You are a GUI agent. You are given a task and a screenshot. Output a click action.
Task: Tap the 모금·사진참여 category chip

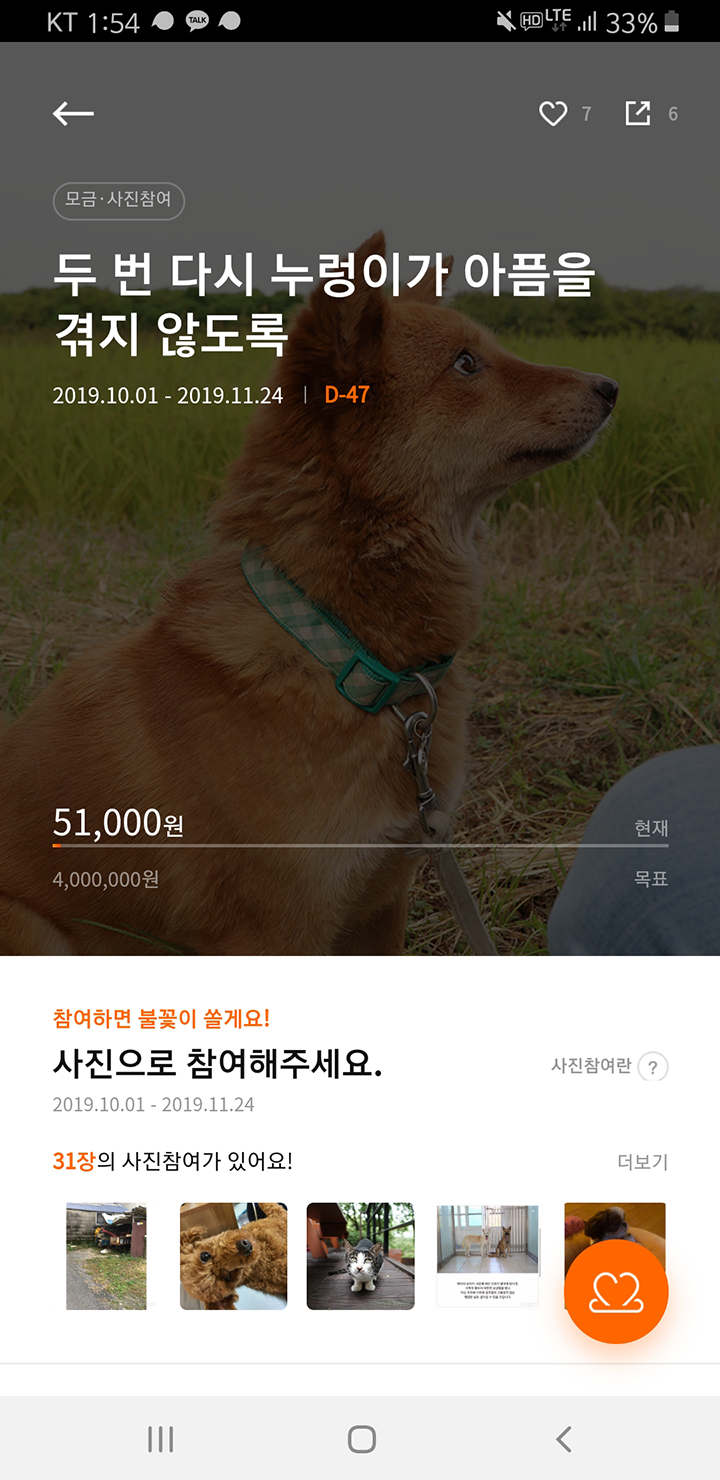coord(118,200)
